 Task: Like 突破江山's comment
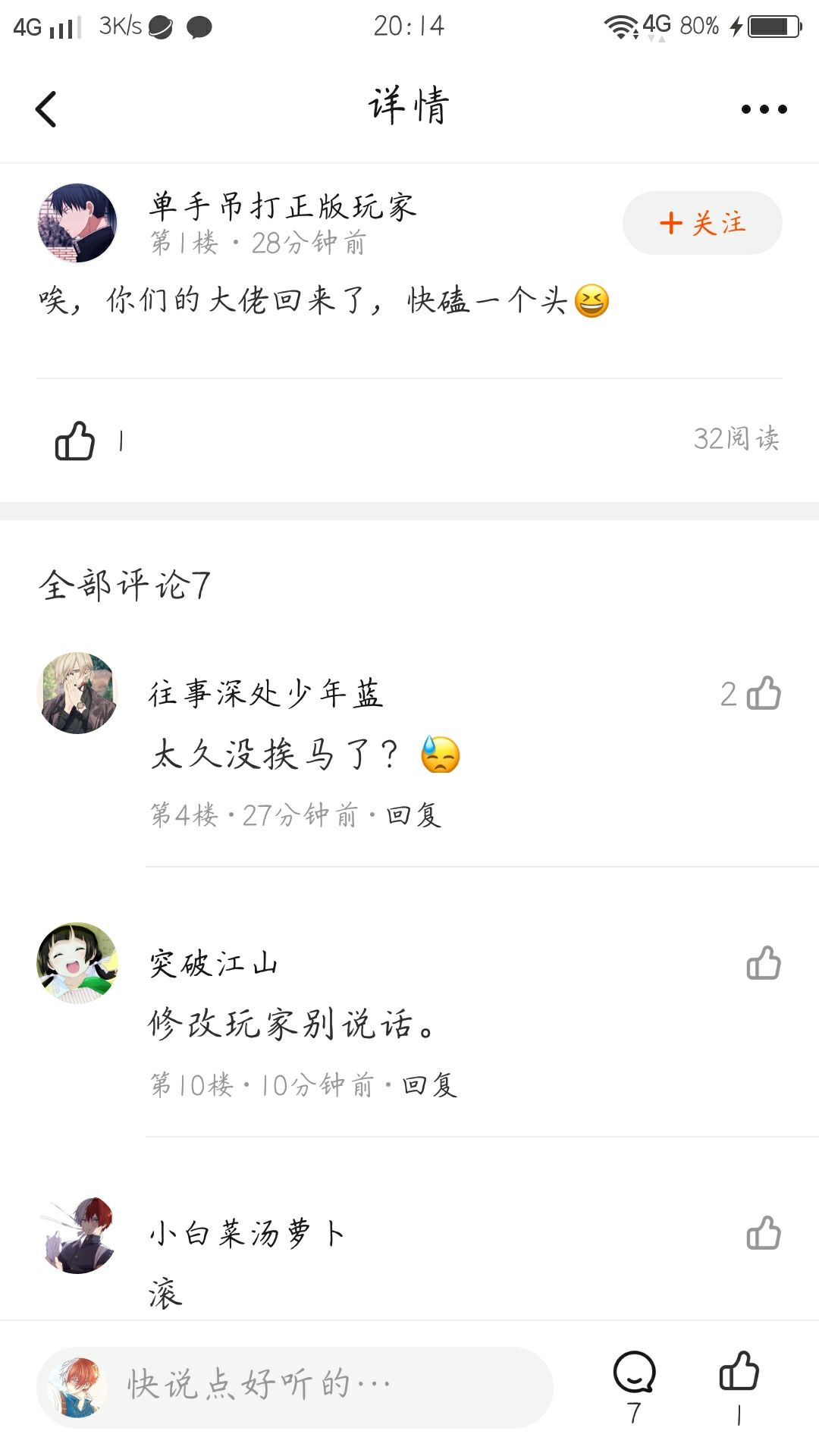pos(763,963)
